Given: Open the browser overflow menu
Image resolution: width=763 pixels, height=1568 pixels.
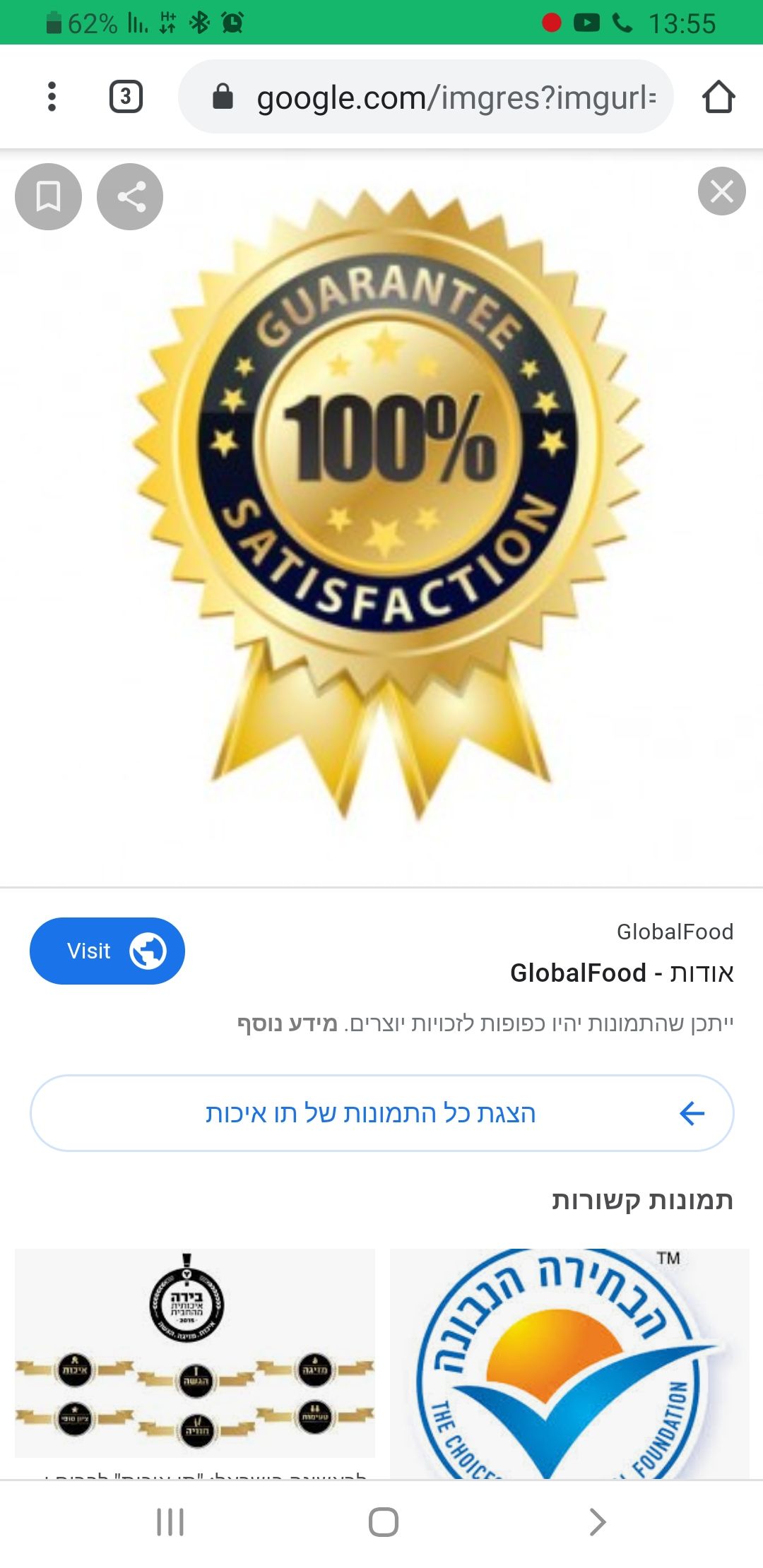Looking at the screenshot, I should point(52,97).
